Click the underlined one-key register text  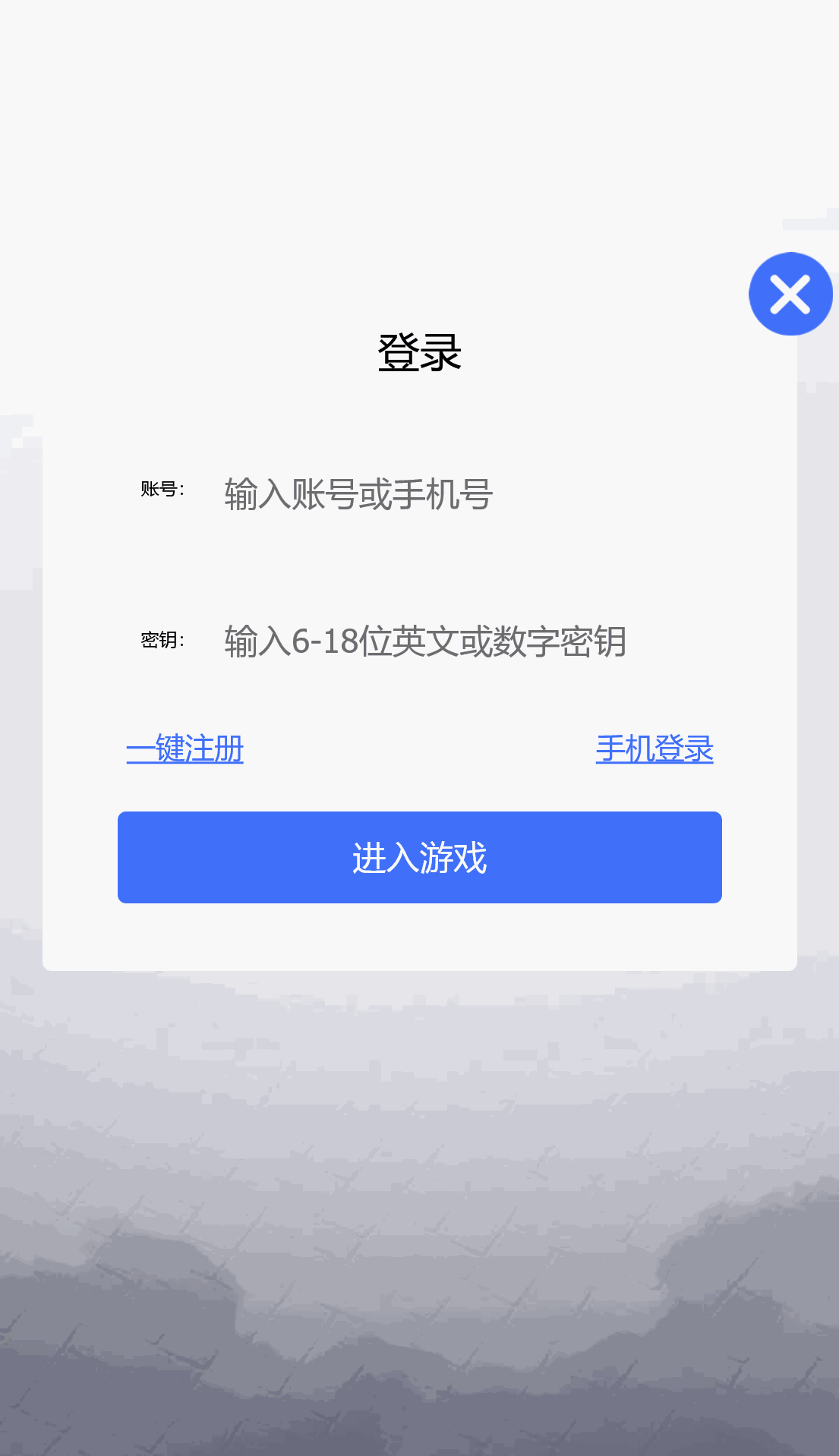click(x=185, y=750)
